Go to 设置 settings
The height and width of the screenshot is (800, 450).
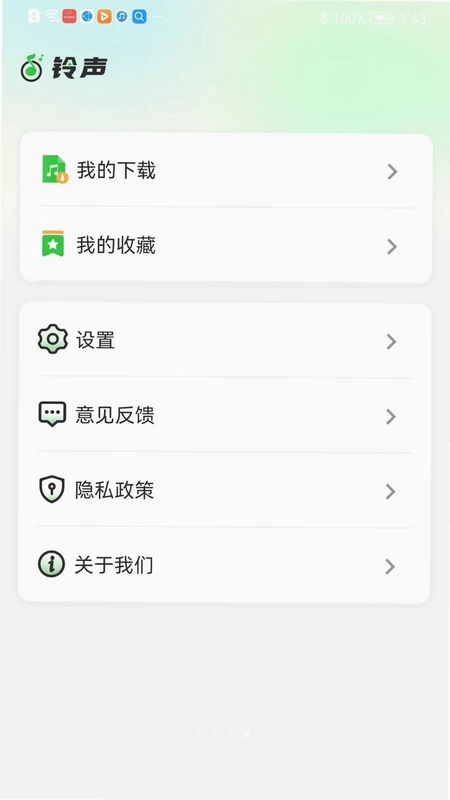224,340
